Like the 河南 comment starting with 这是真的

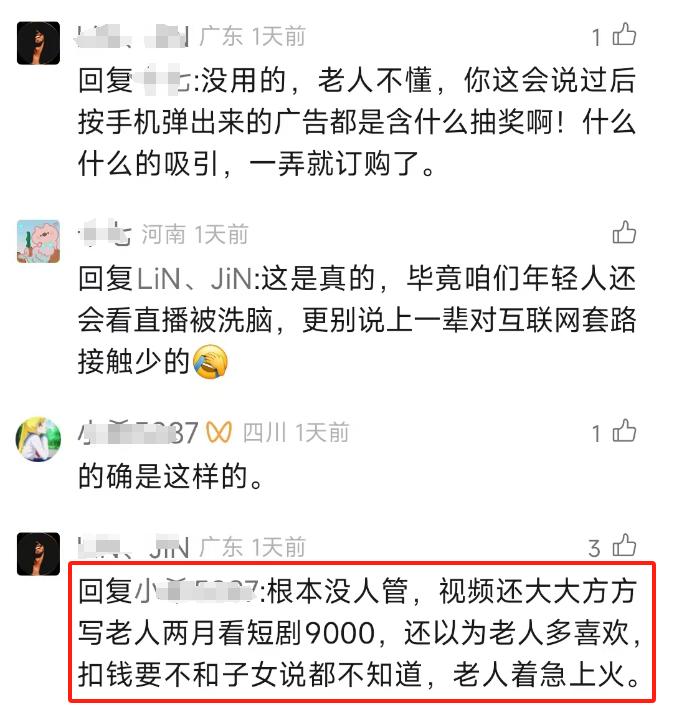point(624,233)
